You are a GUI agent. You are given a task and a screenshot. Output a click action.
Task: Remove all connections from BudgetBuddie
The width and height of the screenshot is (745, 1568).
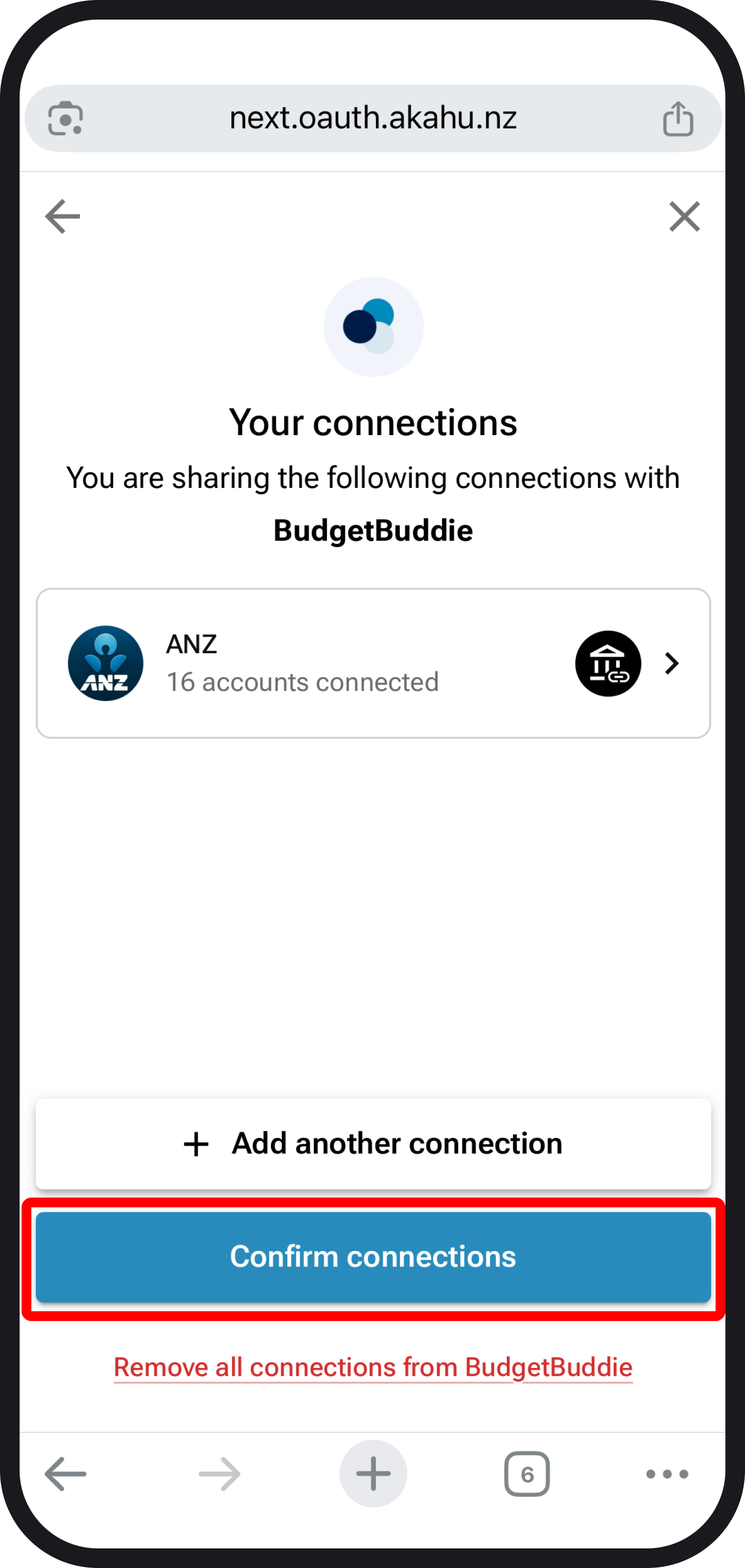(x=372, y=1368)
